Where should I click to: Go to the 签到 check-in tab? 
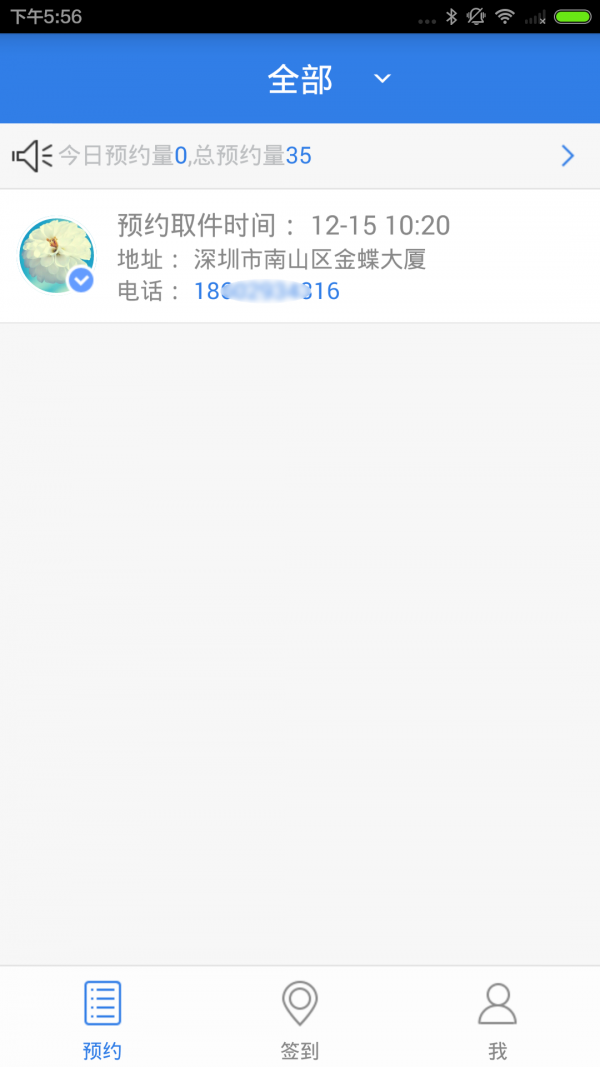pyautogui.click(x=300, y=1019)
